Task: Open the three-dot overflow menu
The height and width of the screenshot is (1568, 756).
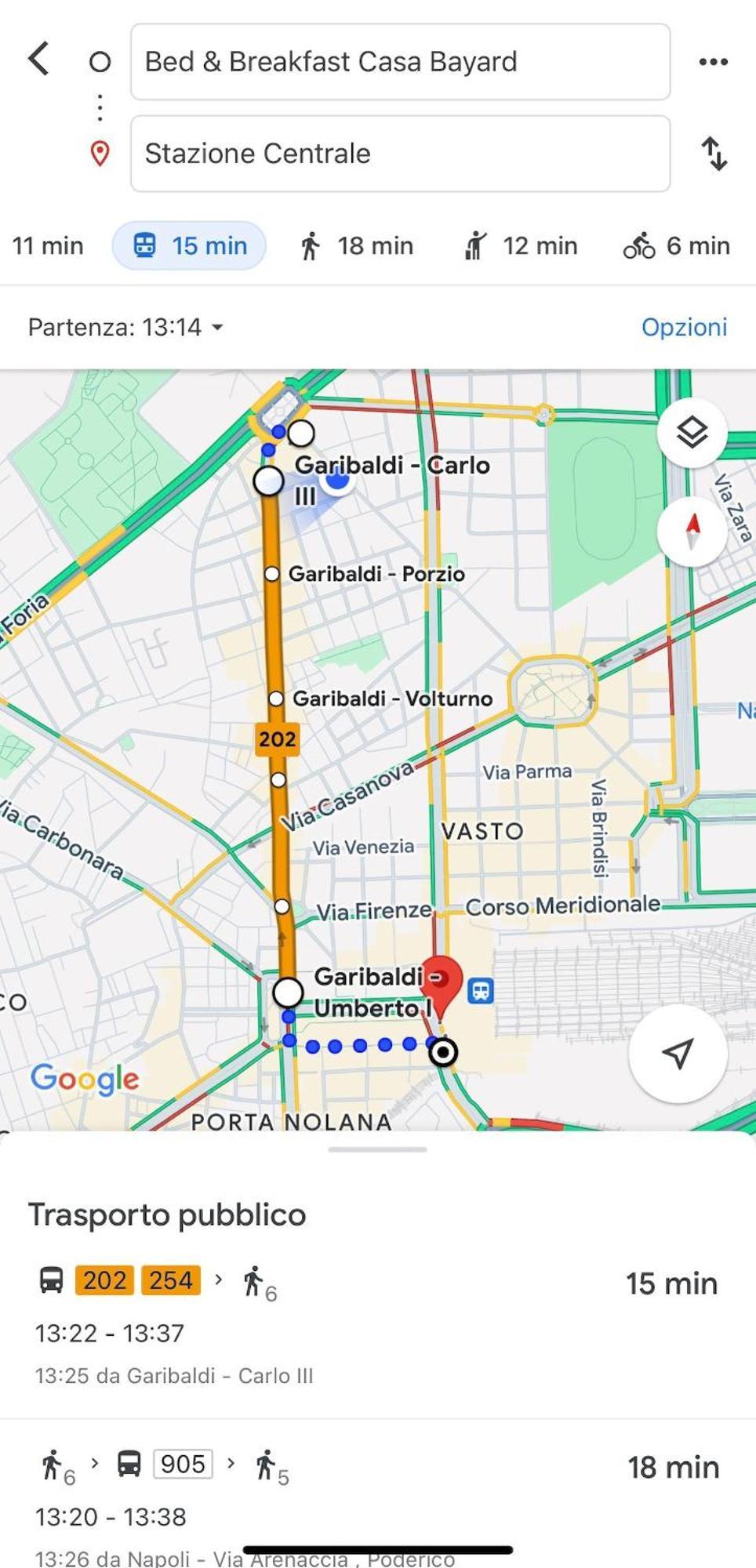Action: (713, 62)
